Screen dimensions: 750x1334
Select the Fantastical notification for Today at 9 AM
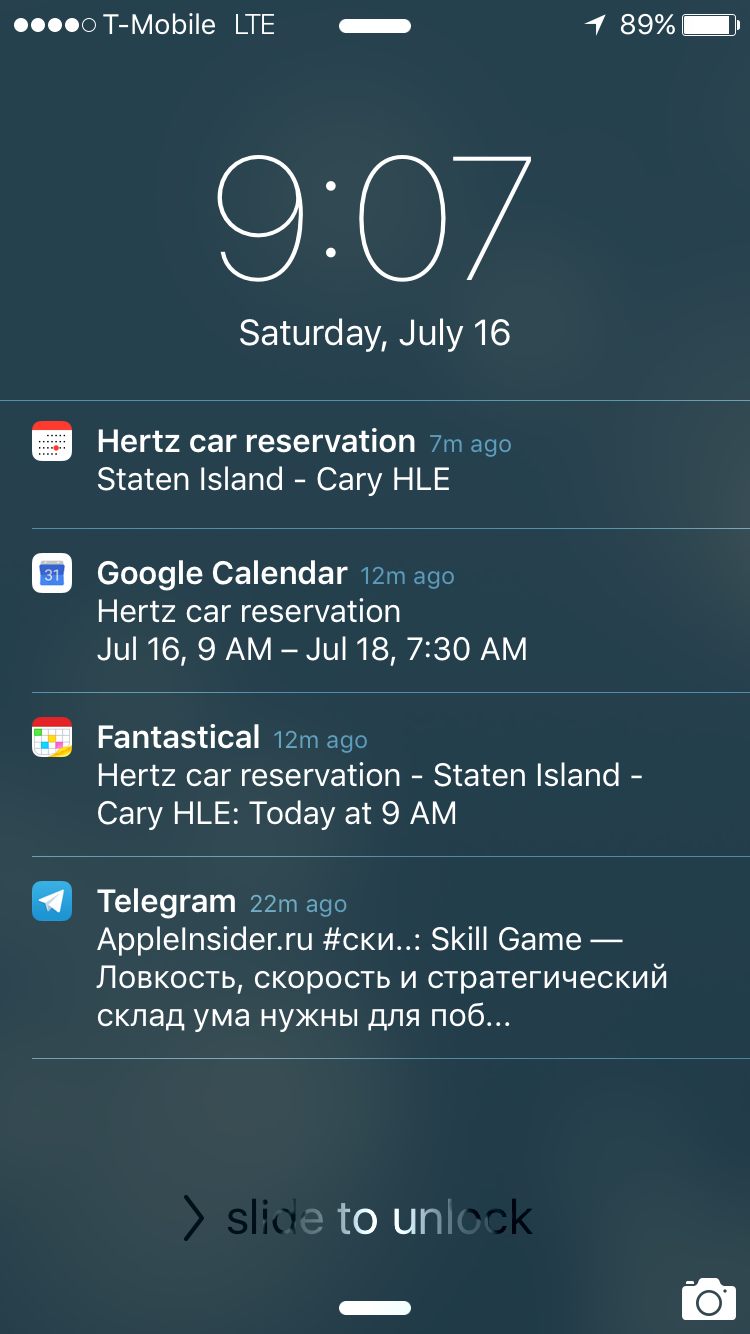point(375,775)
